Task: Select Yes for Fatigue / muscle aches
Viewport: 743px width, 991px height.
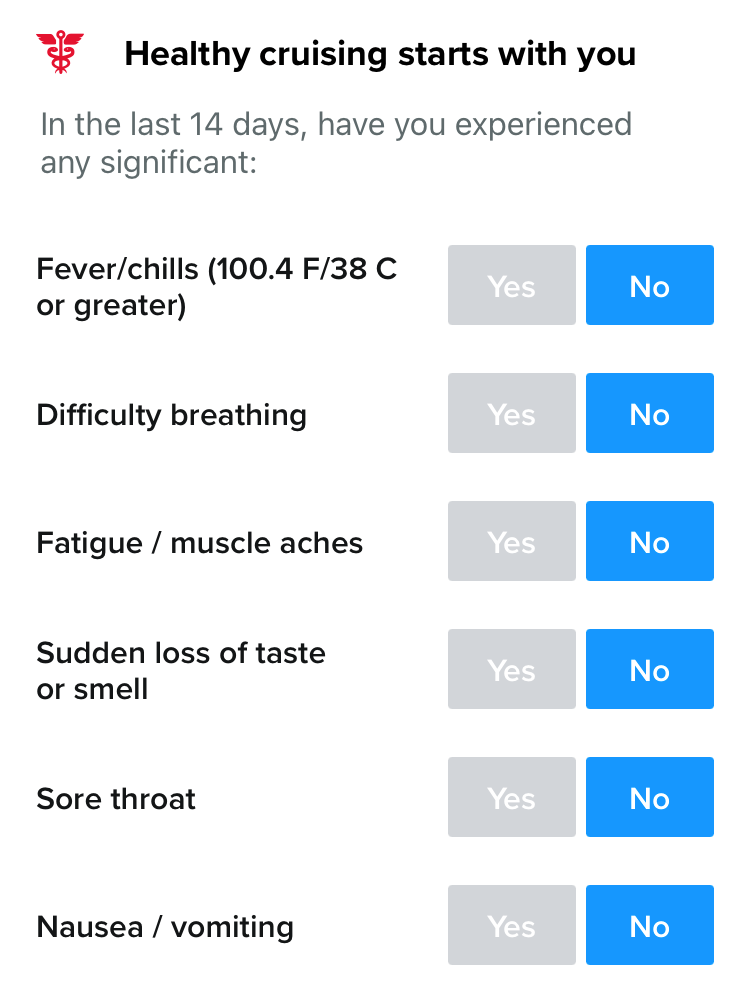Action: click(512, 541)
